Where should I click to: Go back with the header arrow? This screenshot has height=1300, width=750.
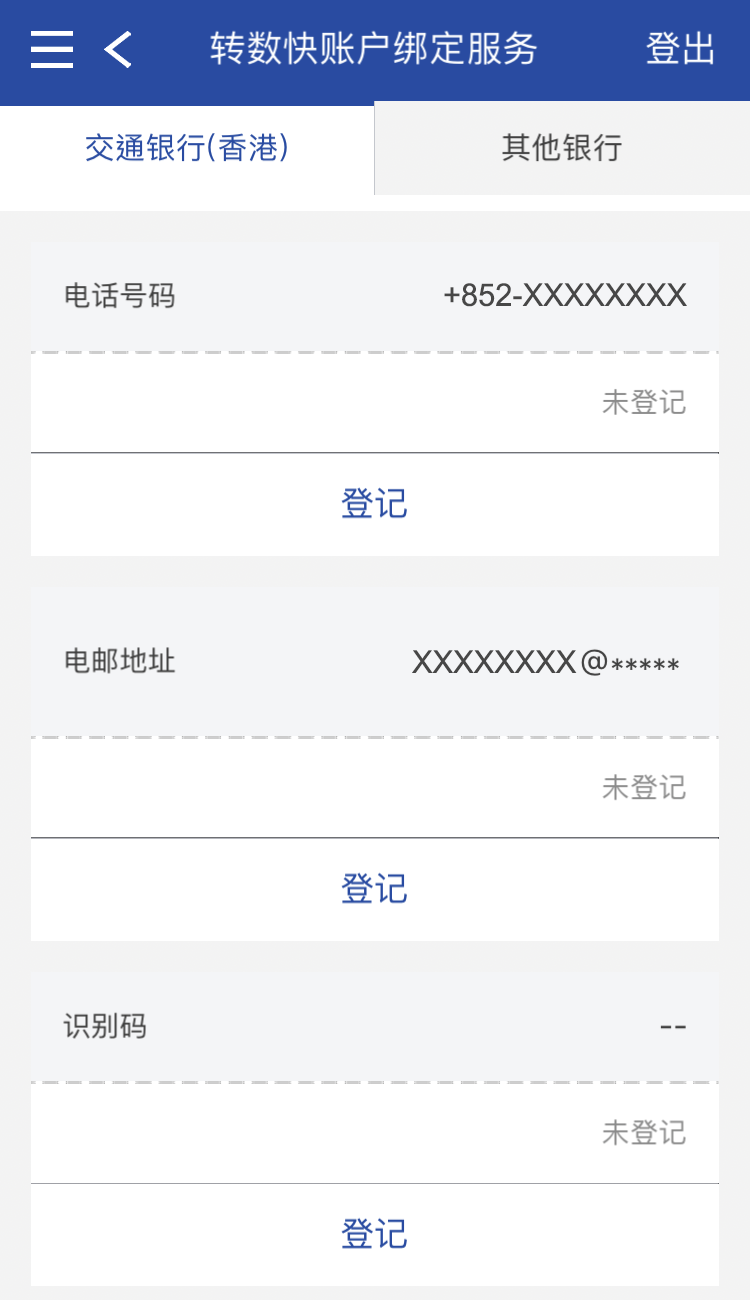118,49
